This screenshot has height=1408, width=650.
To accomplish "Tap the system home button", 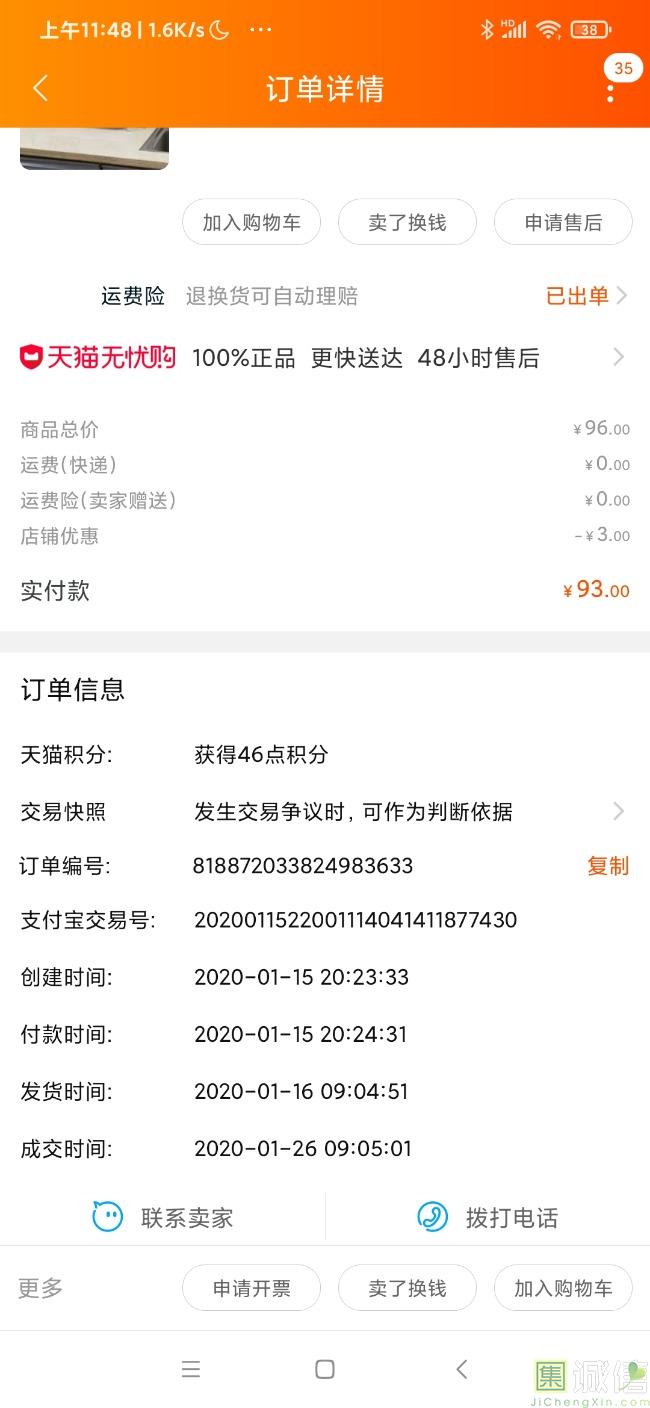I will [324, 1369].
